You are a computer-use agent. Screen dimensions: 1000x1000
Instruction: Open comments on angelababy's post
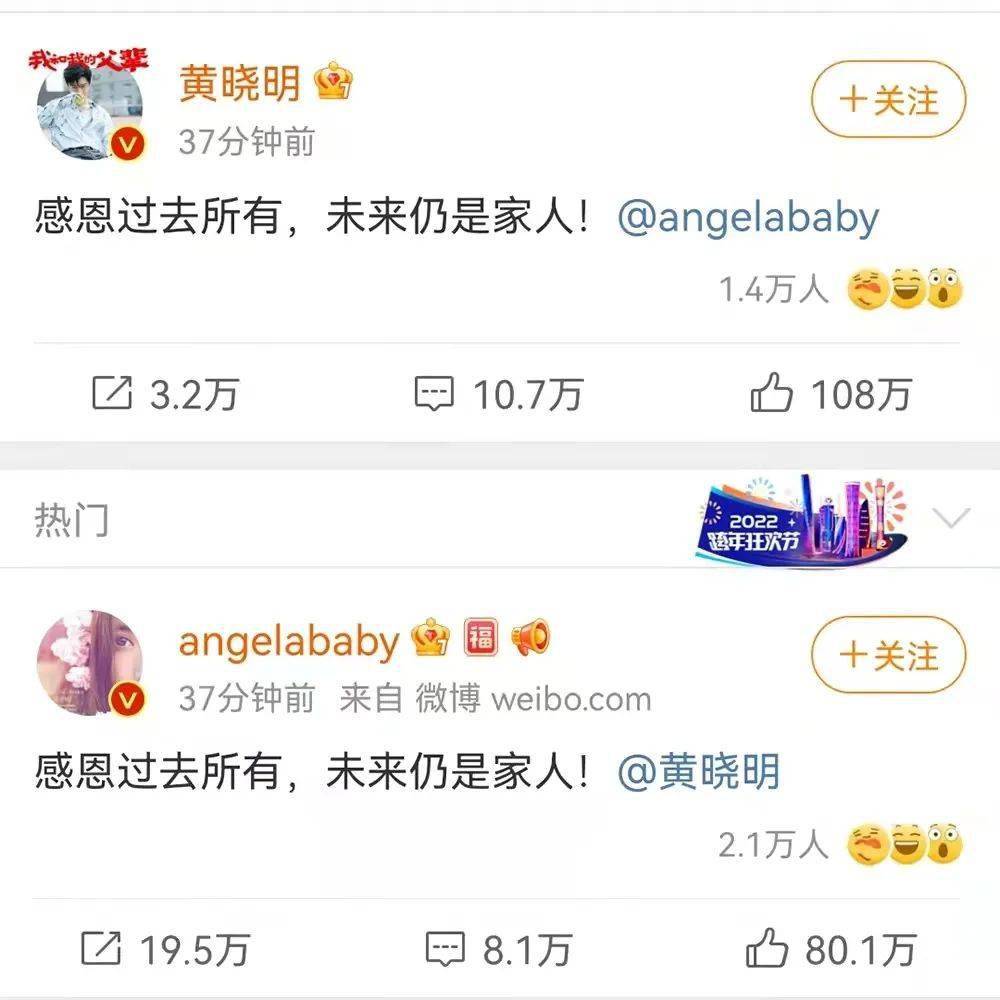[498, 948]
